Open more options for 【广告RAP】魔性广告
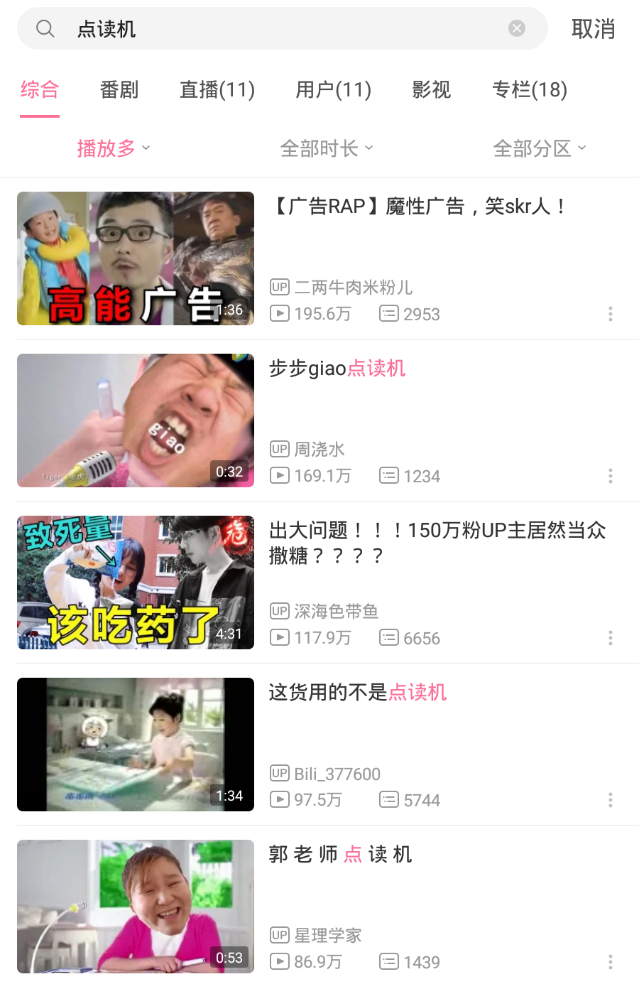 click(x=610, y=314)
